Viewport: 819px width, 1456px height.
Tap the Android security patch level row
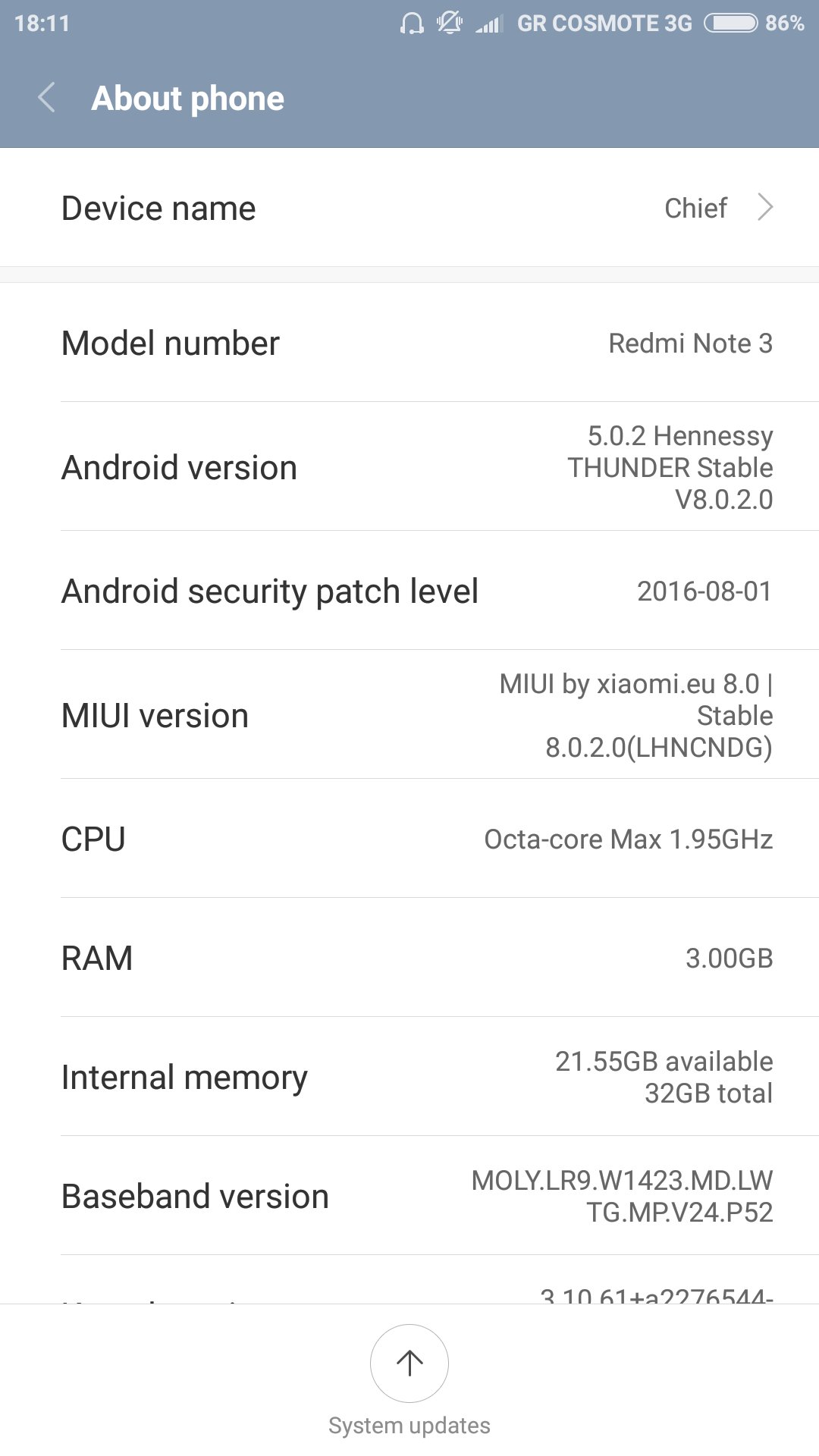click(x=409, y=591)
